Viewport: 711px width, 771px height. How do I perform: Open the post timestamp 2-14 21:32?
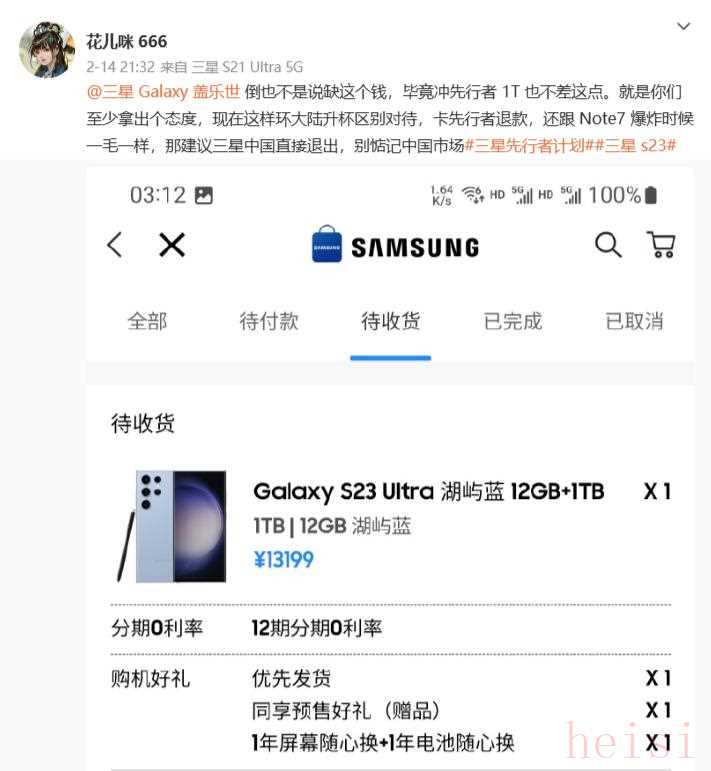[120, 66]
